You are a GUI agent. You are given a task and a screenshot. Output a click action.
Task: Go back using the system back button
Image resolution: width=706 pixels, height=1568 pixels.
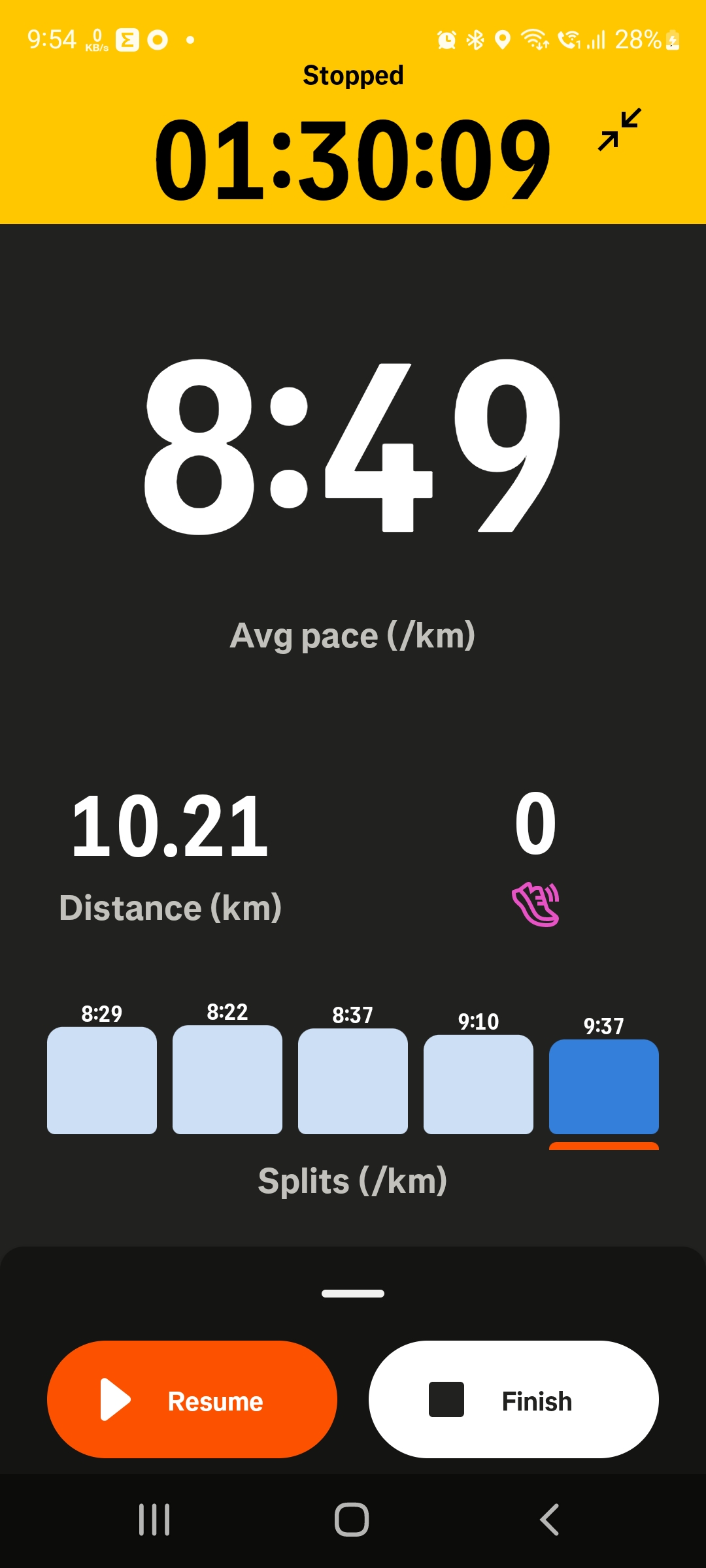550,1520
